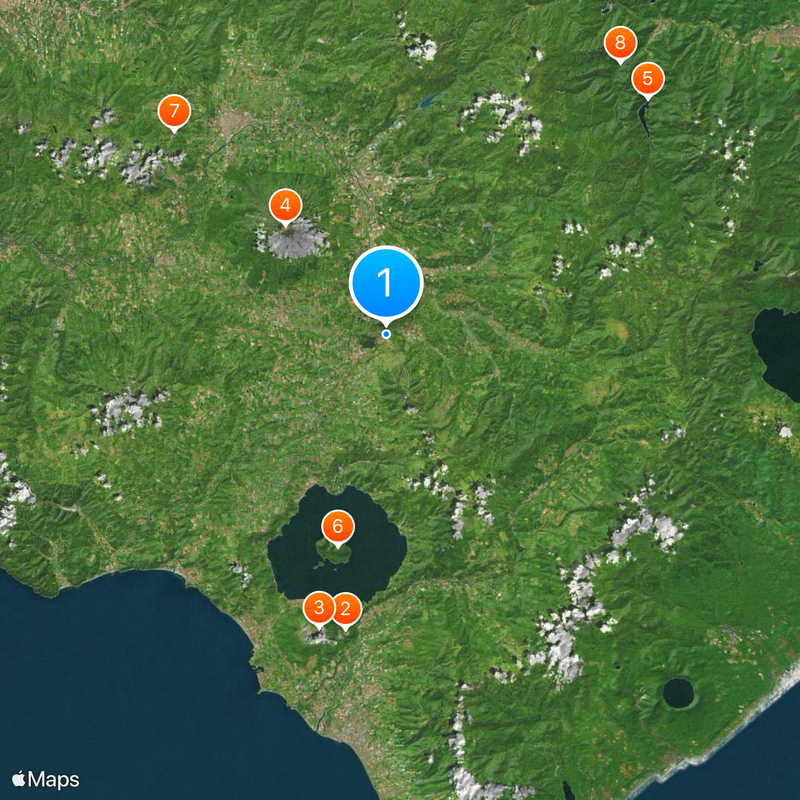Tap the marker numbered 5

point(647,77)
